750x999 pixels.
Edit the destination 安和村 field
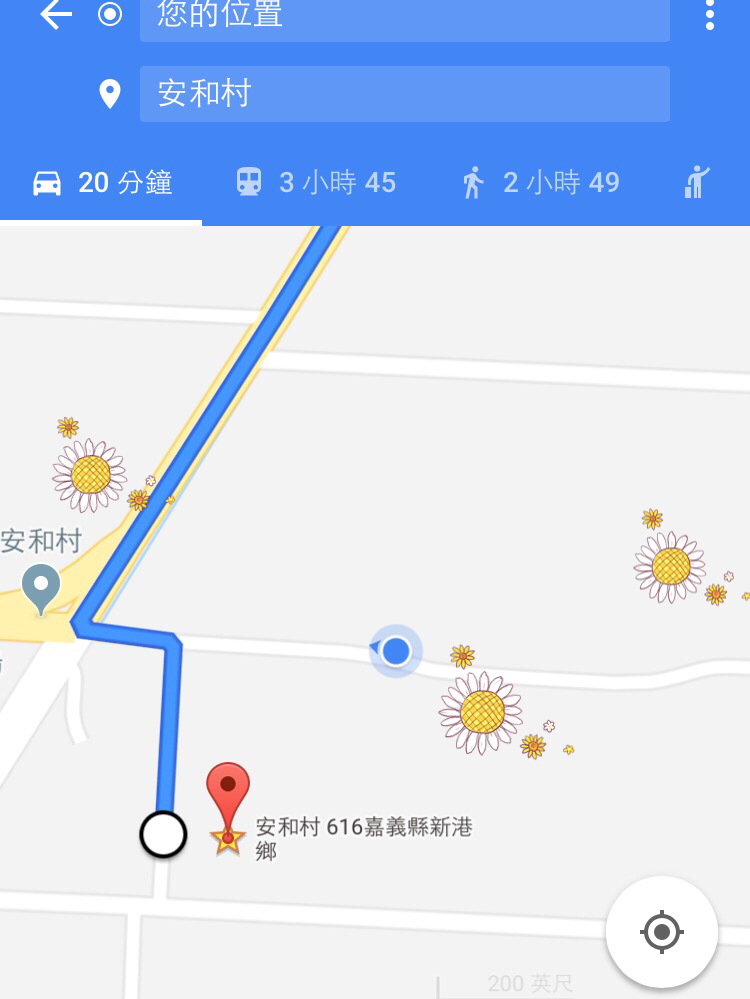tap(404, 94)
